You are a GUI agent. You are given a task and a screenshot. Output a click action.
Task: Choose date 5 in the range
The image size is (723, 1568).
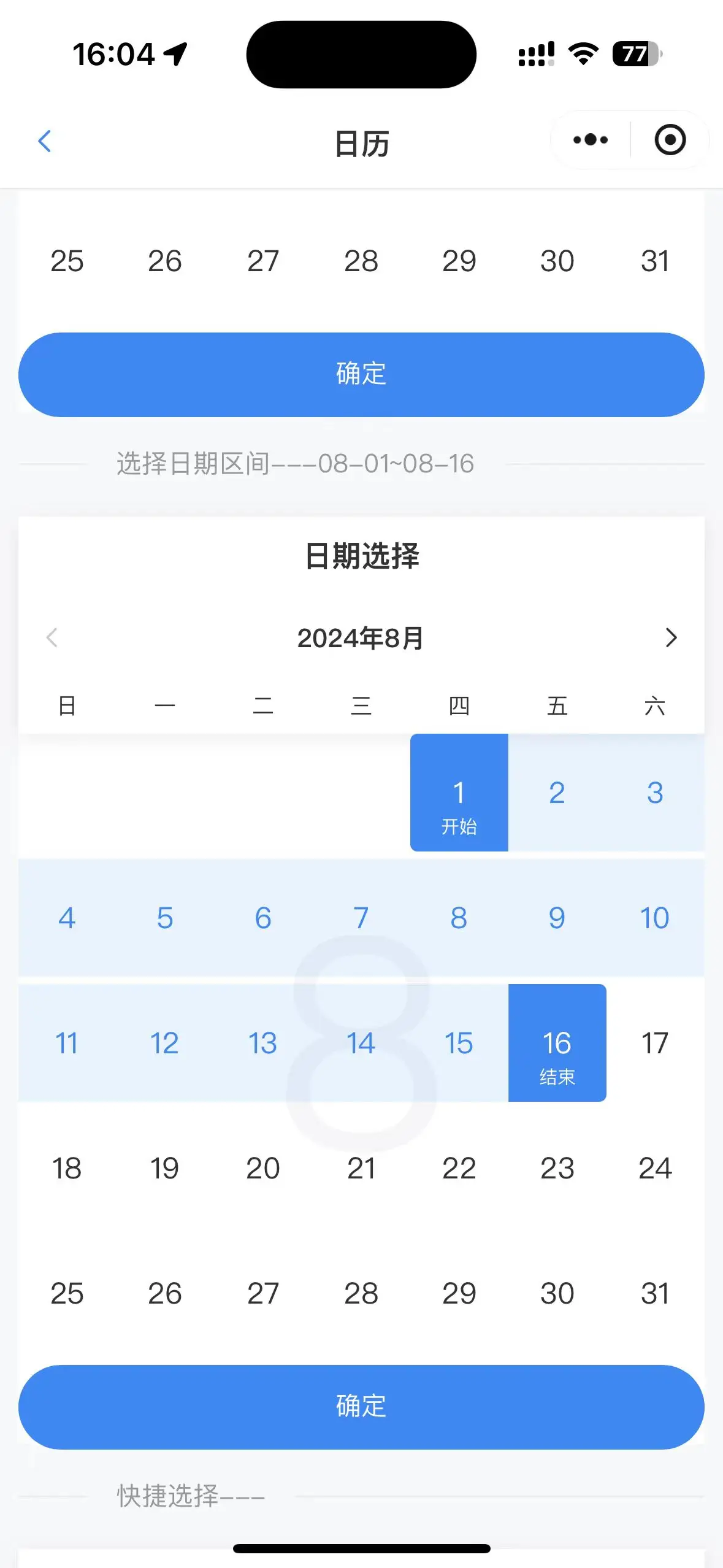click(164, 918)
